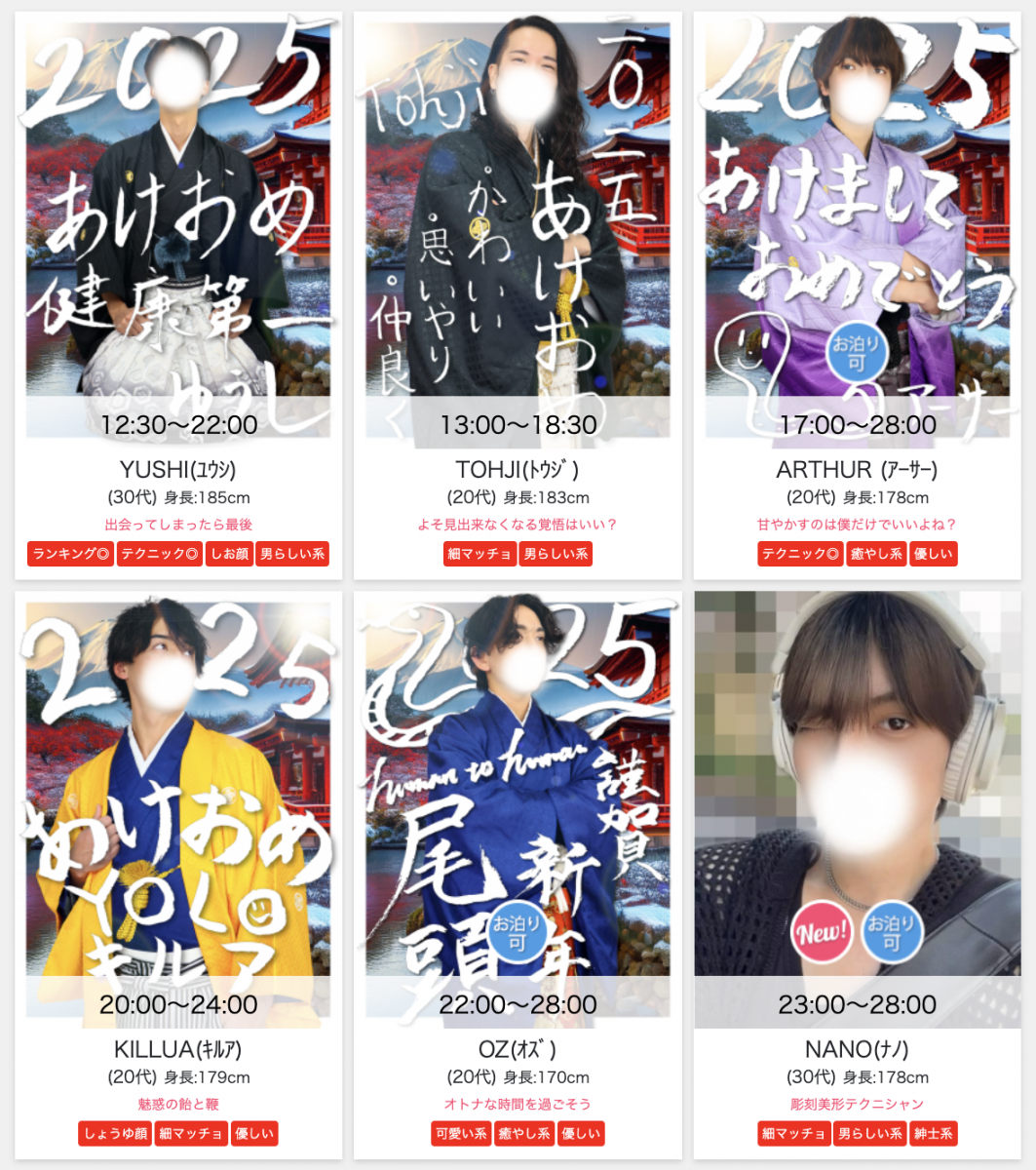The height and width of the screenshot is (1170, 1036).
Task: View ARTHUR's profile card
Action: [857, 234]
